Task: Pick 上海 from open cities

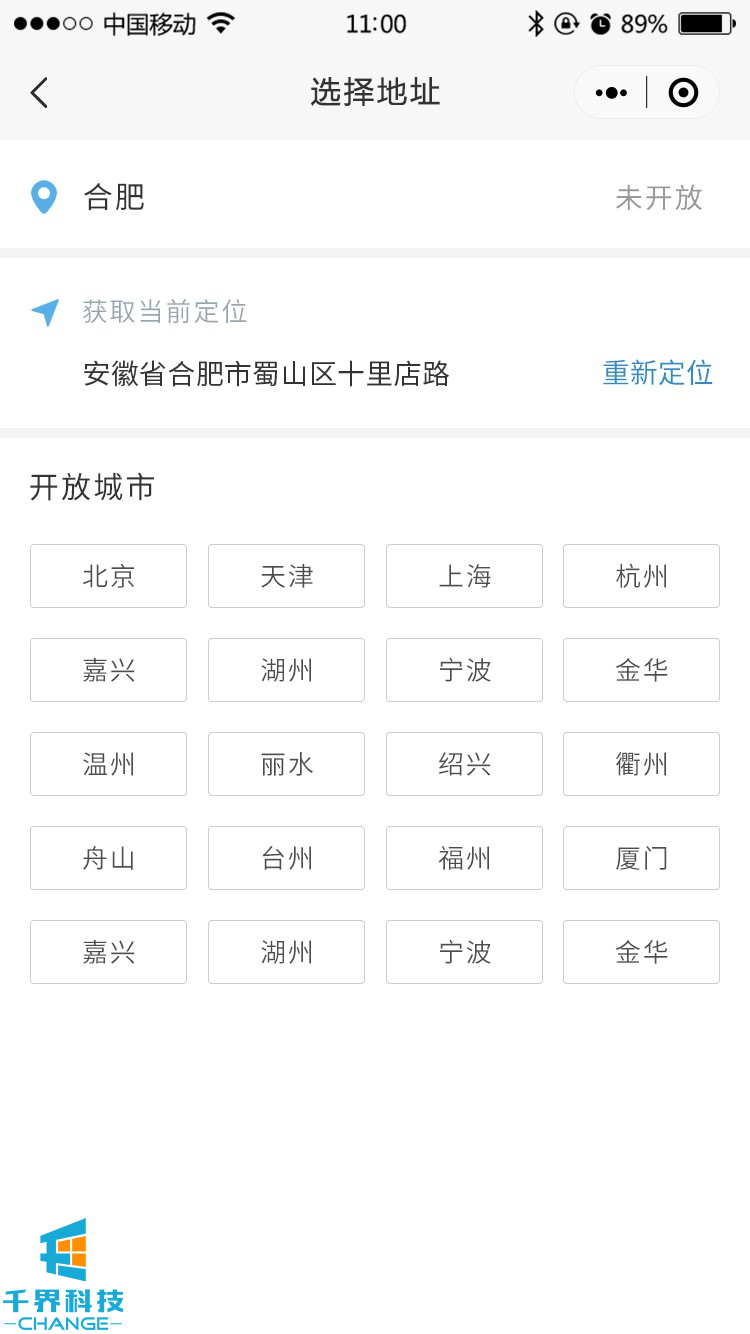Action: coord(464,576)
